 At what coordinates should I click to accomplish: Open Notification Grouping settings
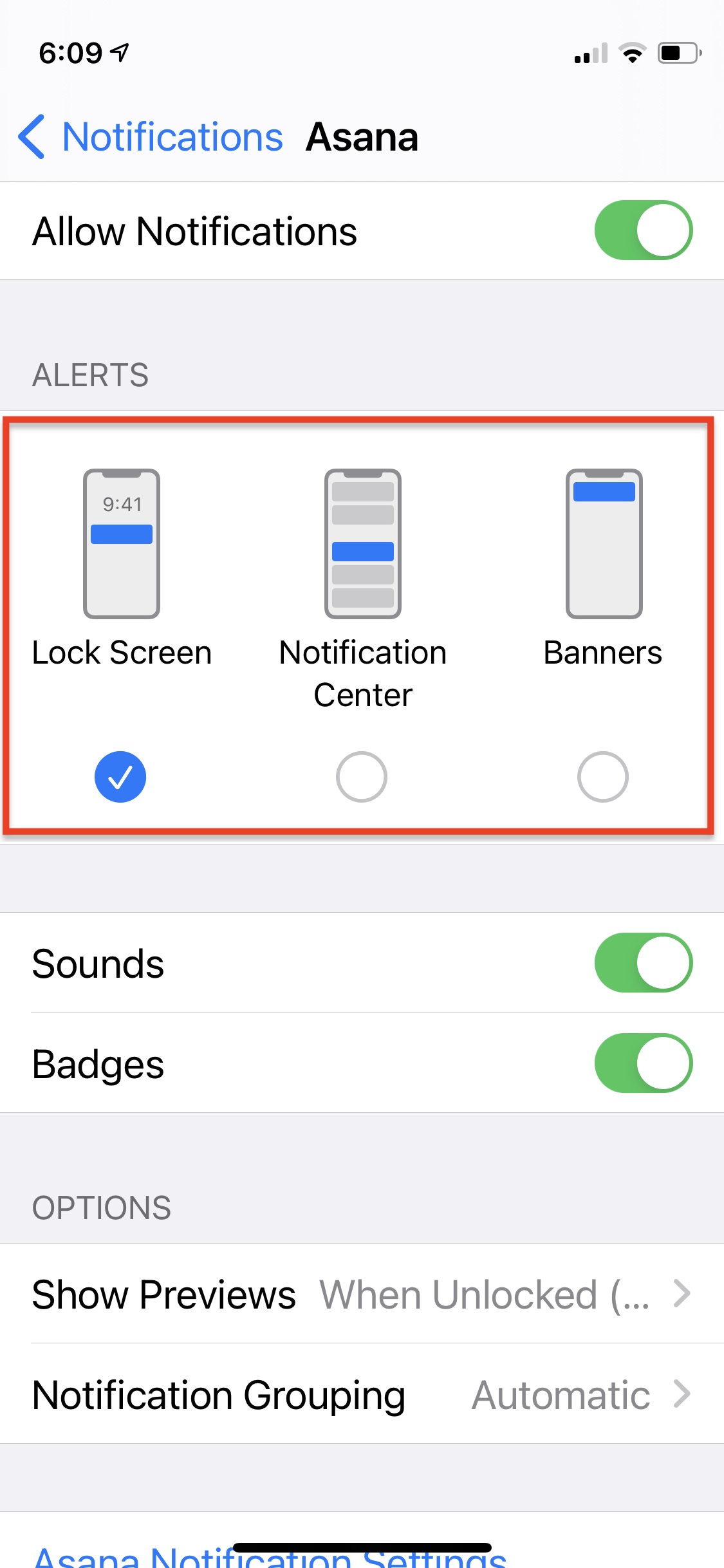coord(362,1394)
